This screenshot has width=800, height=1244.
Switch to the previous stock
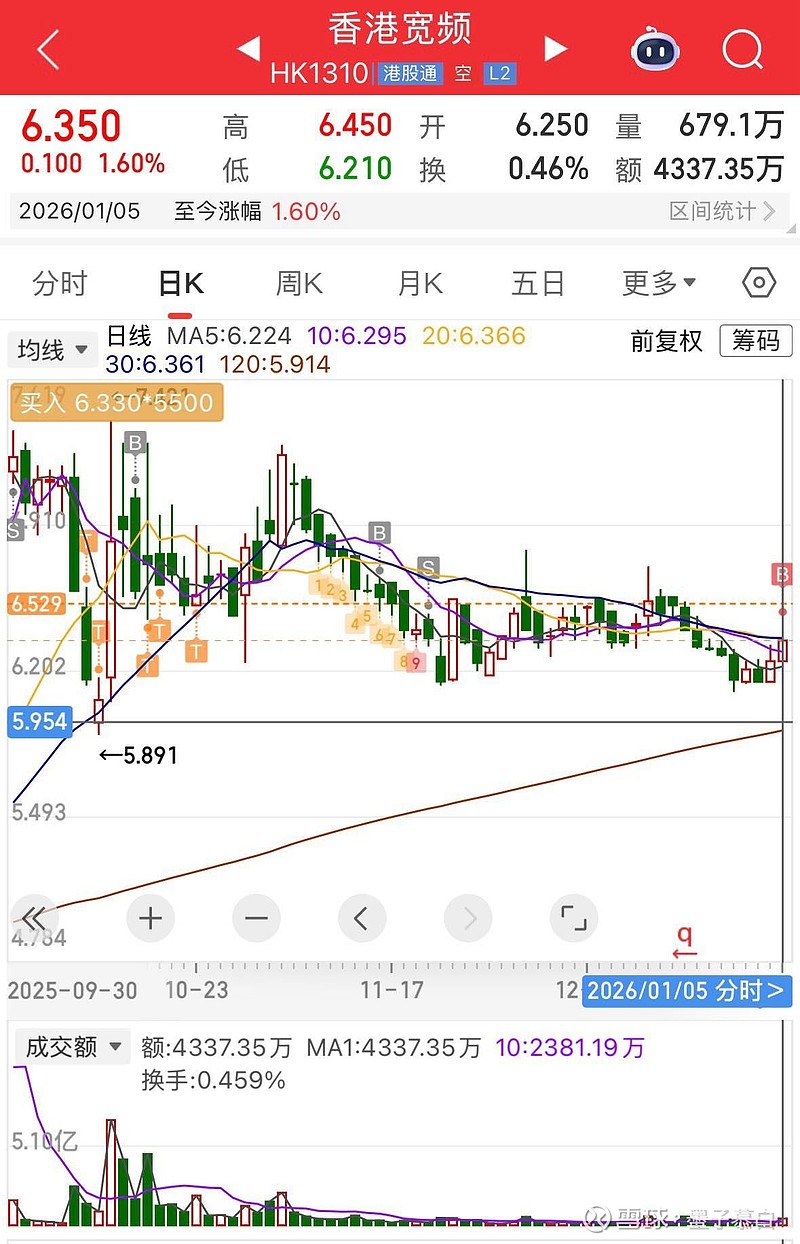[248, 48]
